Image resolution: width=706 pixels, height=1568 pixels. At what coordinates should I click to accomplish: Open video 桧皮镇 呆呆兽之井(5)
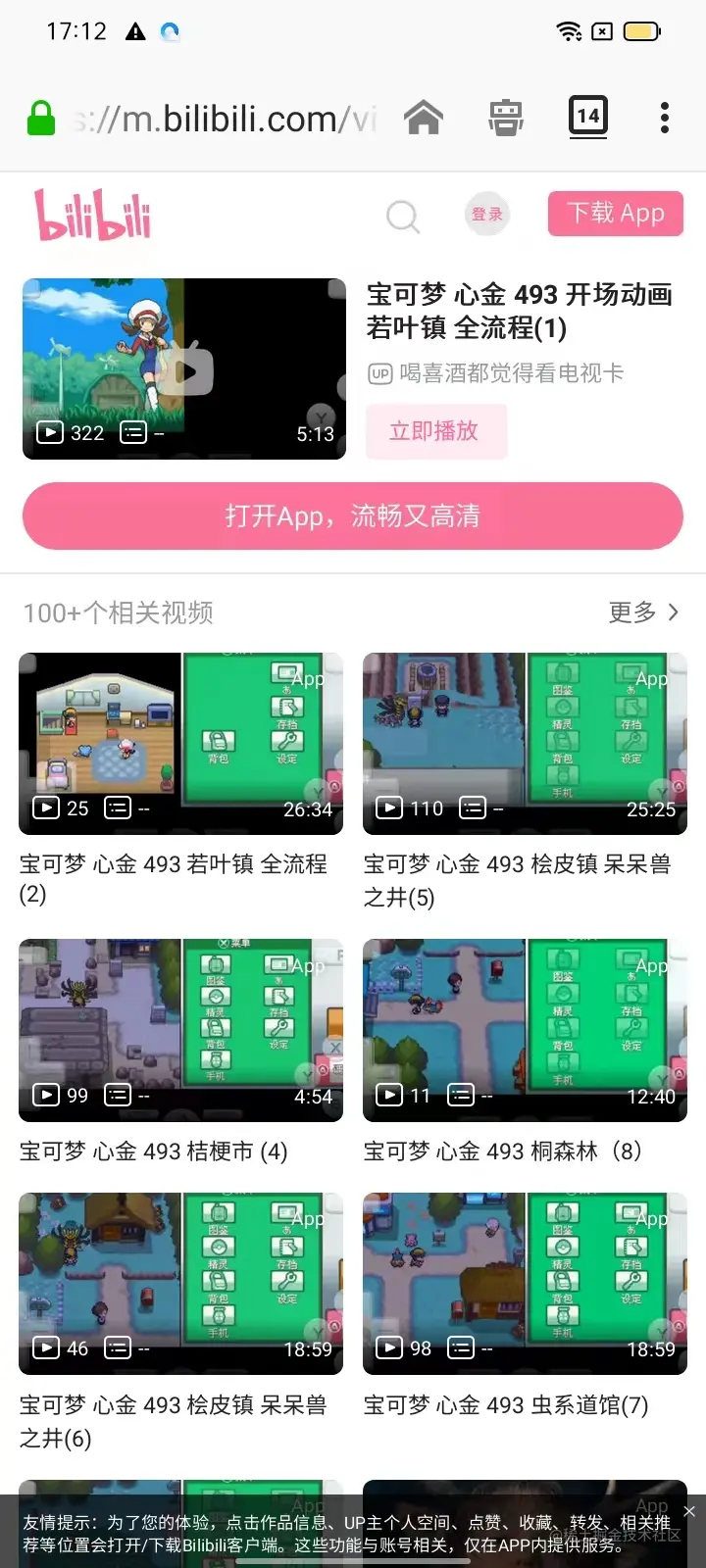(525, 744)
